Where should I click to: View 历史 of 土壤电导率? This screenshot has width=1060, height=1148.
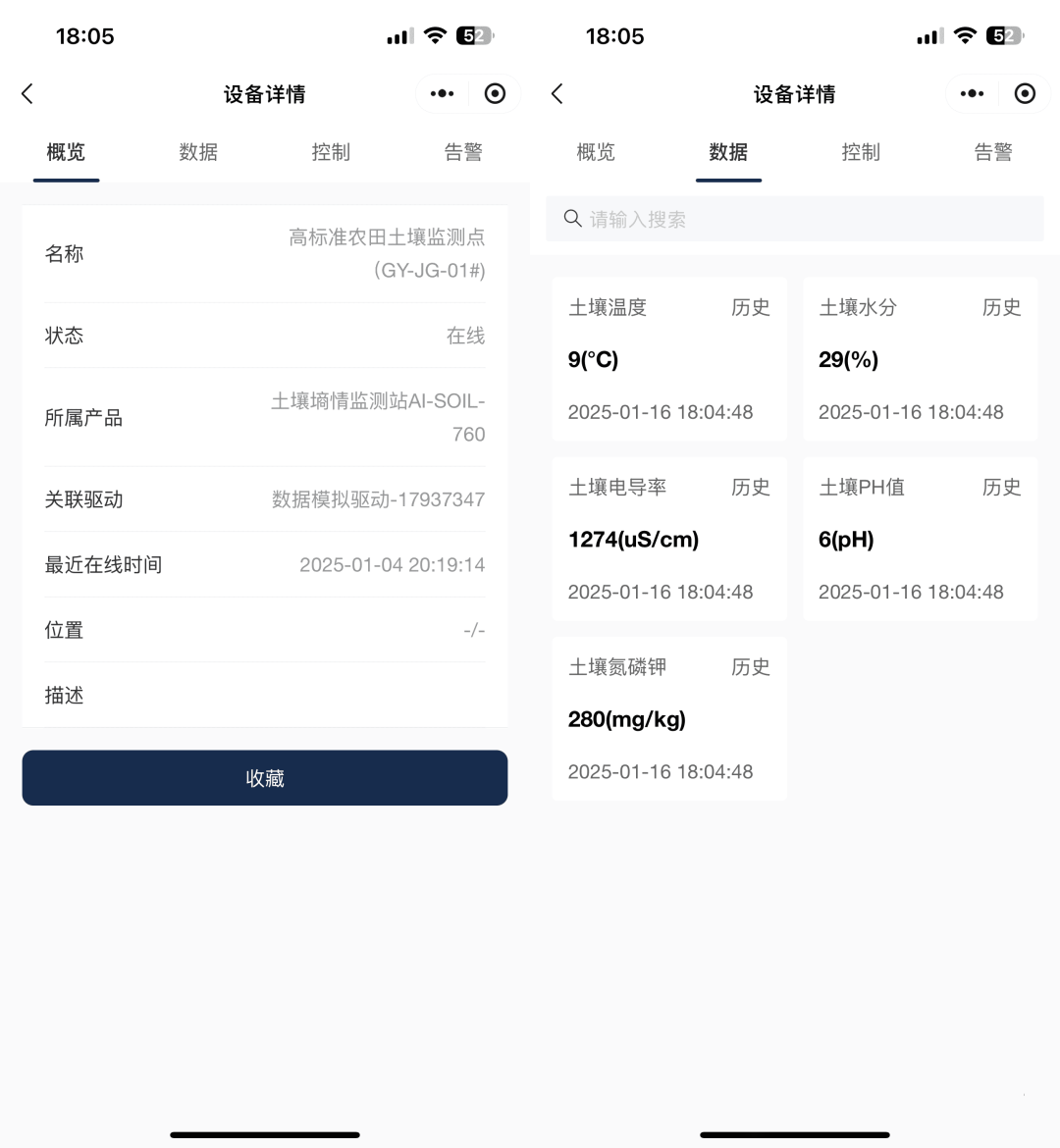click(750, 487)
